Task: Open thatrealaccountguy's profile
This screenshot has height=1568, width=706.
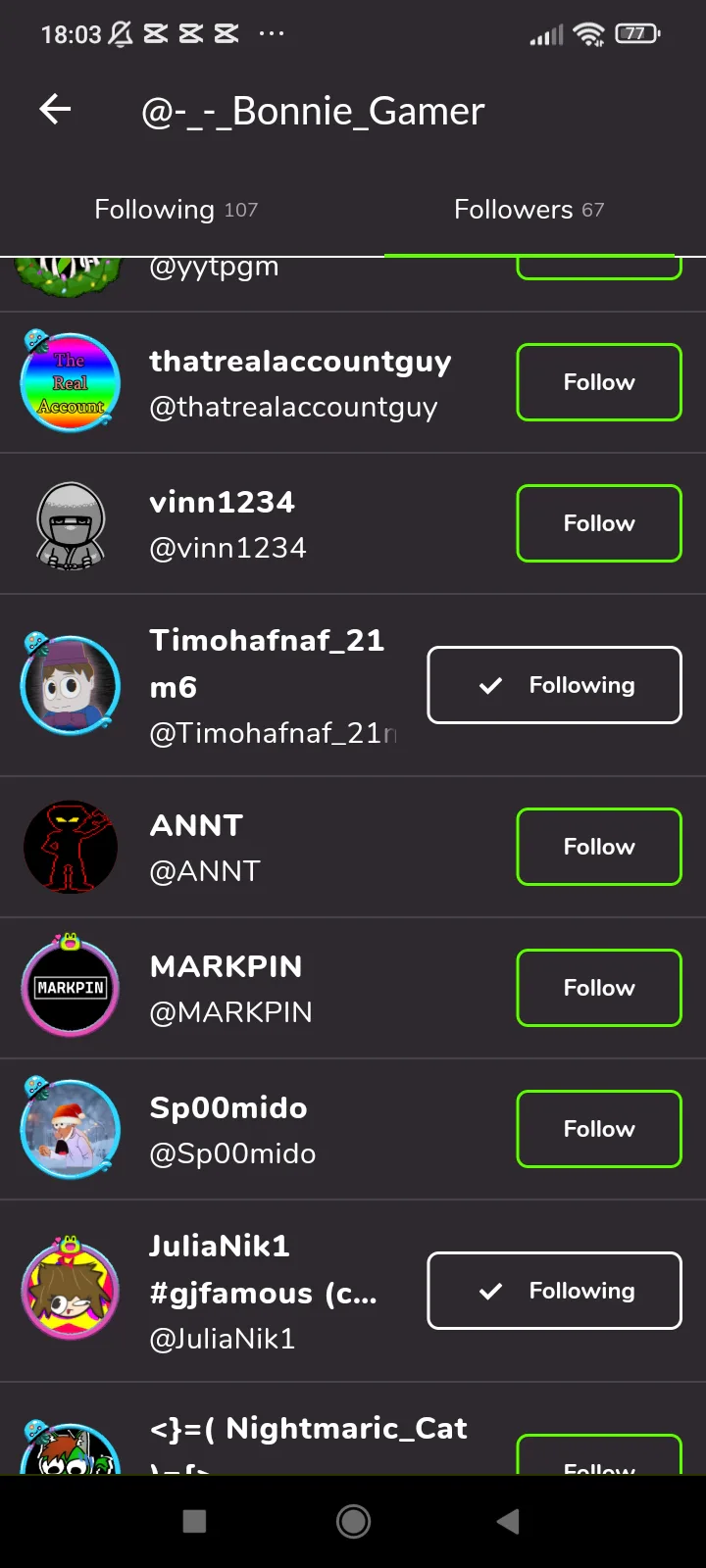Action: pyautogui.click(x=299, y=383)
